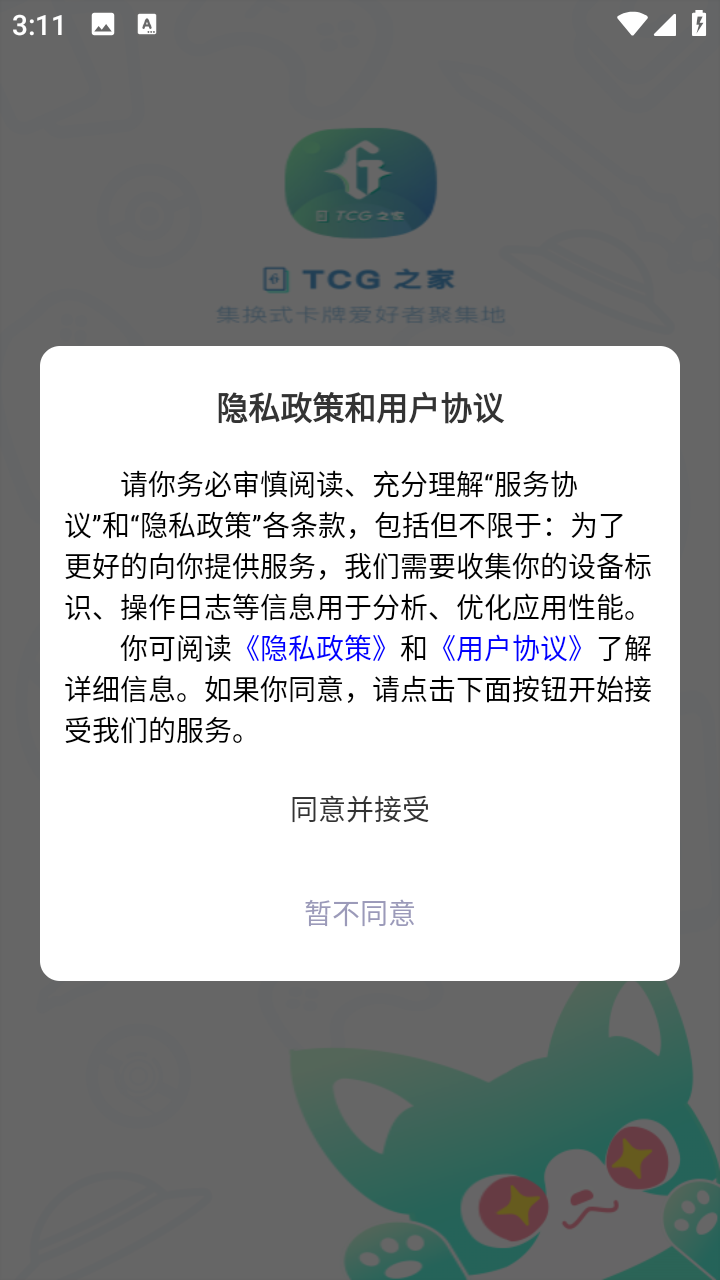The image size is (720, 1280).
Task: Tap 同意并接受 to accept the agreement
Action: click(360, 809)
